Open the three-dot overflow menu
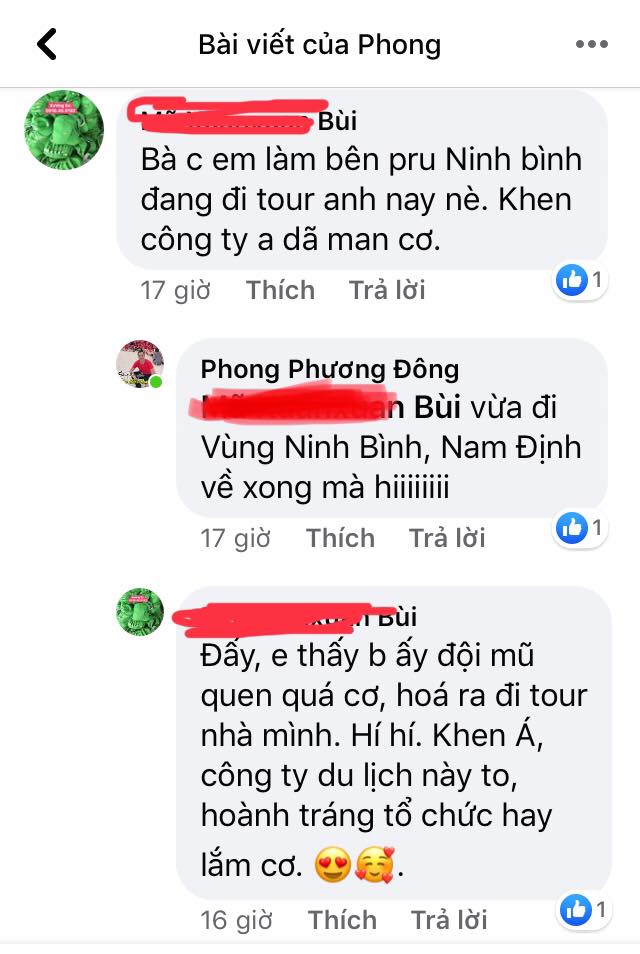Screen dimensions: 640x954 591,45
